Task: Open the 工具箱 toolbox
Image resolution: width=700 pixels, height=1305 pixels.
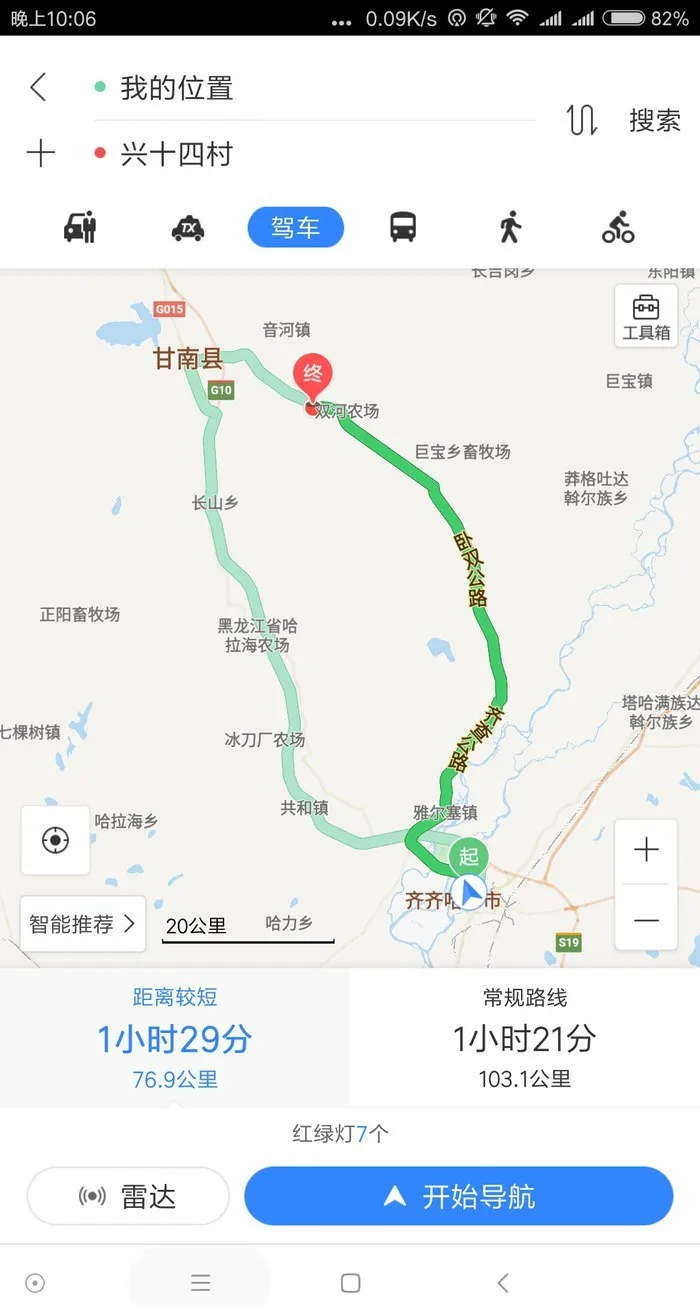Action: point(646,317)
